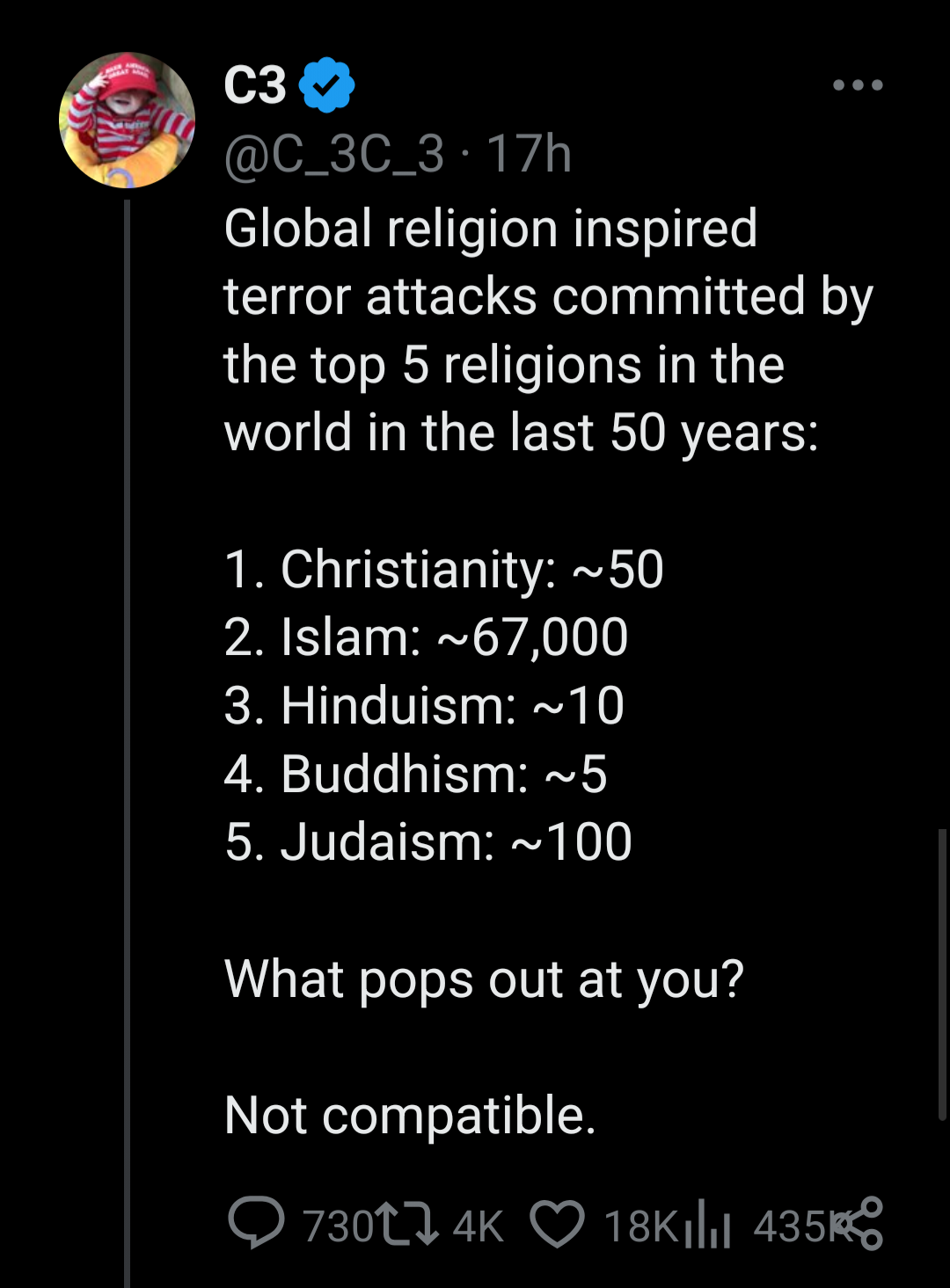Open the @C_3C_3 handle
Viewport: 950px width, 1288px height.
click(334, 154)
